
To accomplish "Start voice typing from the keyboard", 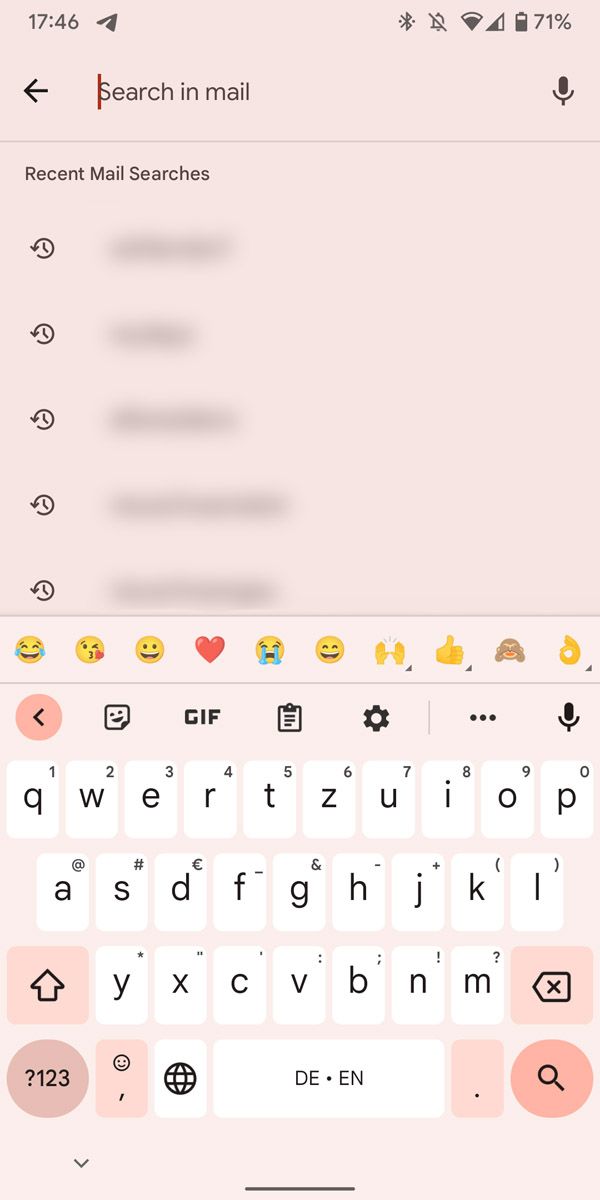I will point(568,717).
